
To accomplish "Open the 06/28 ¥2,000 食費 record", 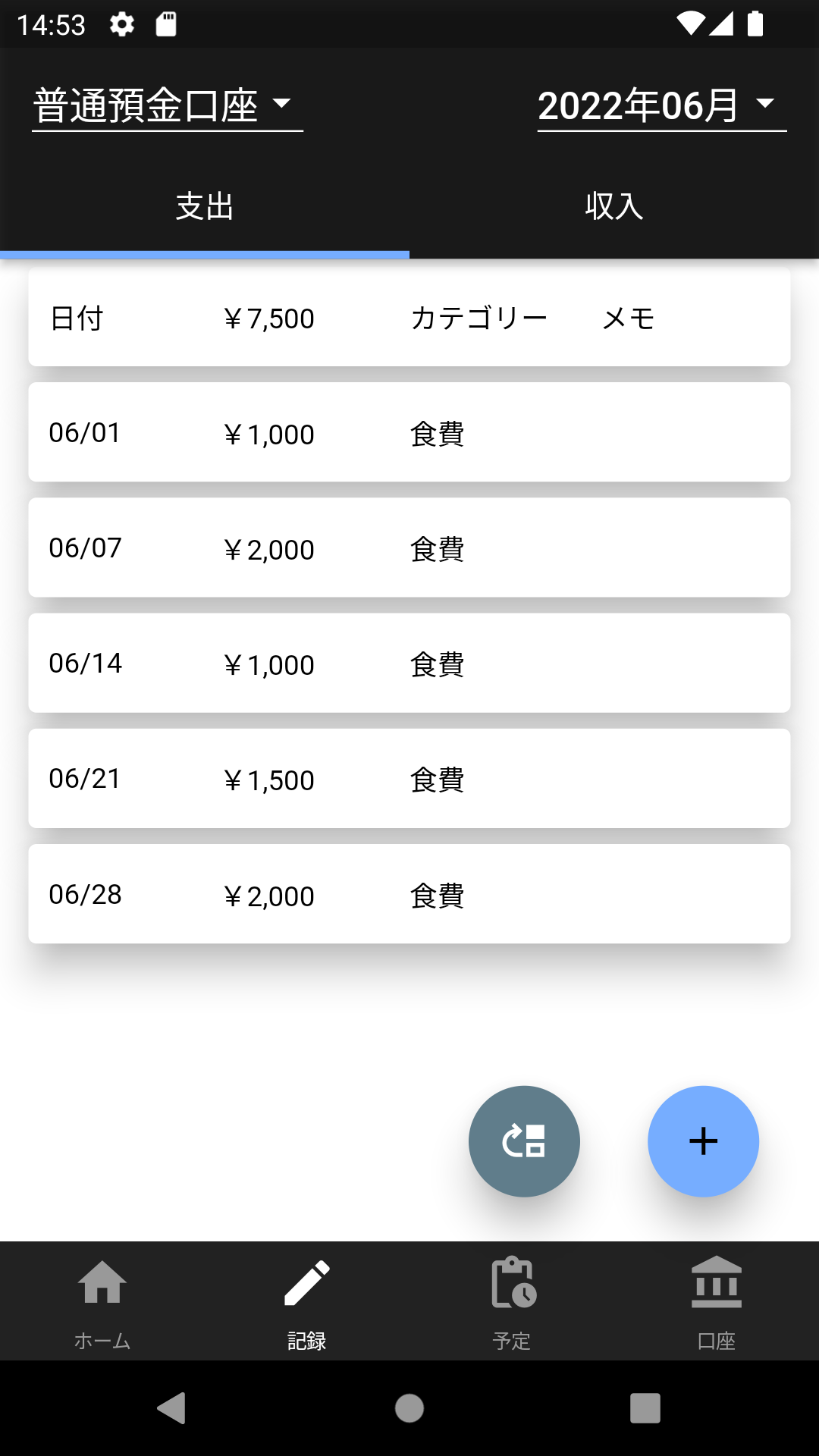I will point(409,894).
